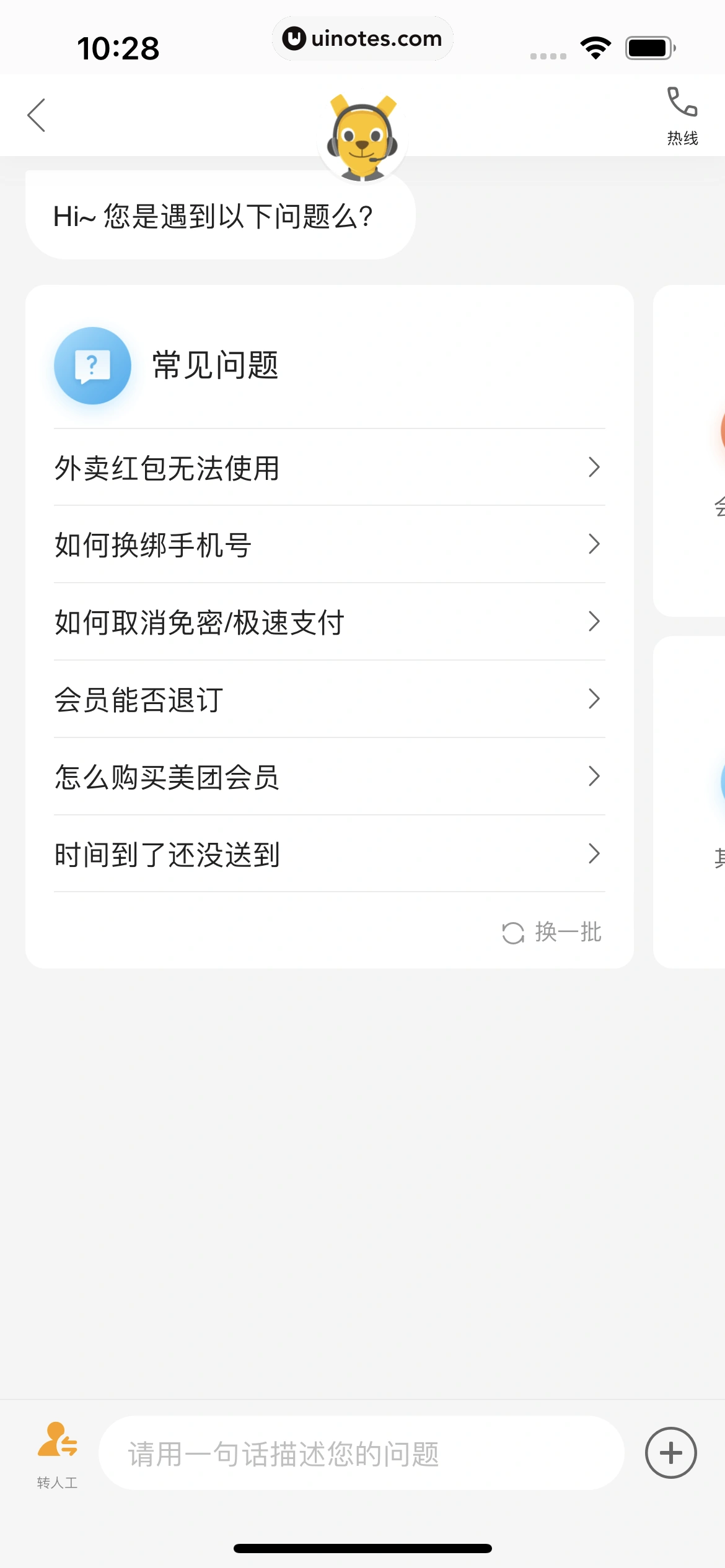
Task: Open the uinotes.com pill in the status bar
Action: click(362, 38)
